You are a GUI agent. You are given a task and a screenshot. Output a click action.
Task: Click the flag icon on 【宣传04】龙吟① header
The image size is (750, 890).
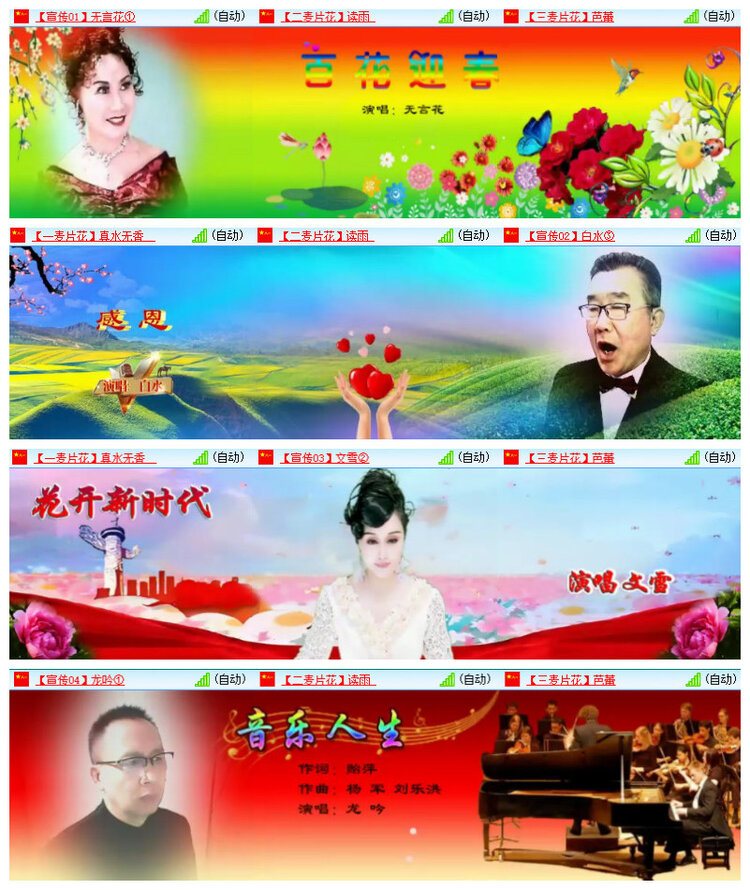22,680
